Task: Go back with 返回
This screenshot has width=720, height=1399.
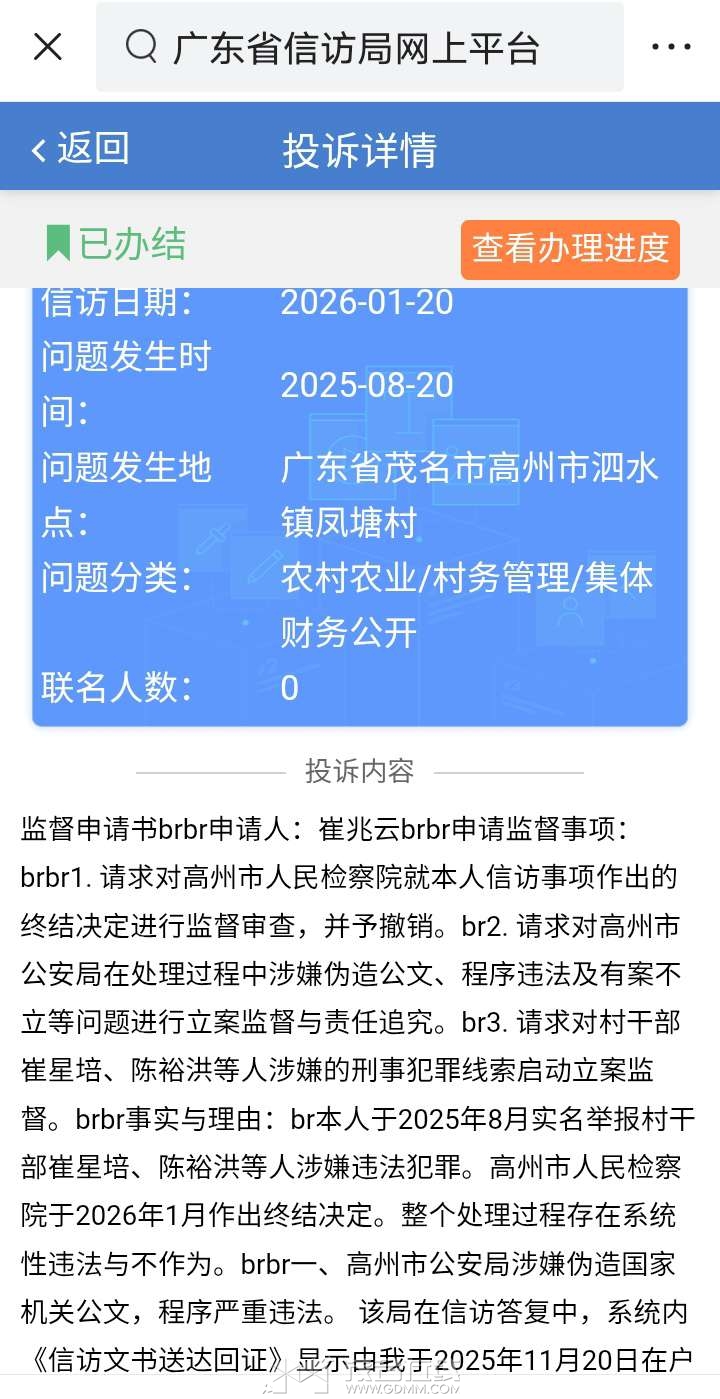Action: coord(81,149)
